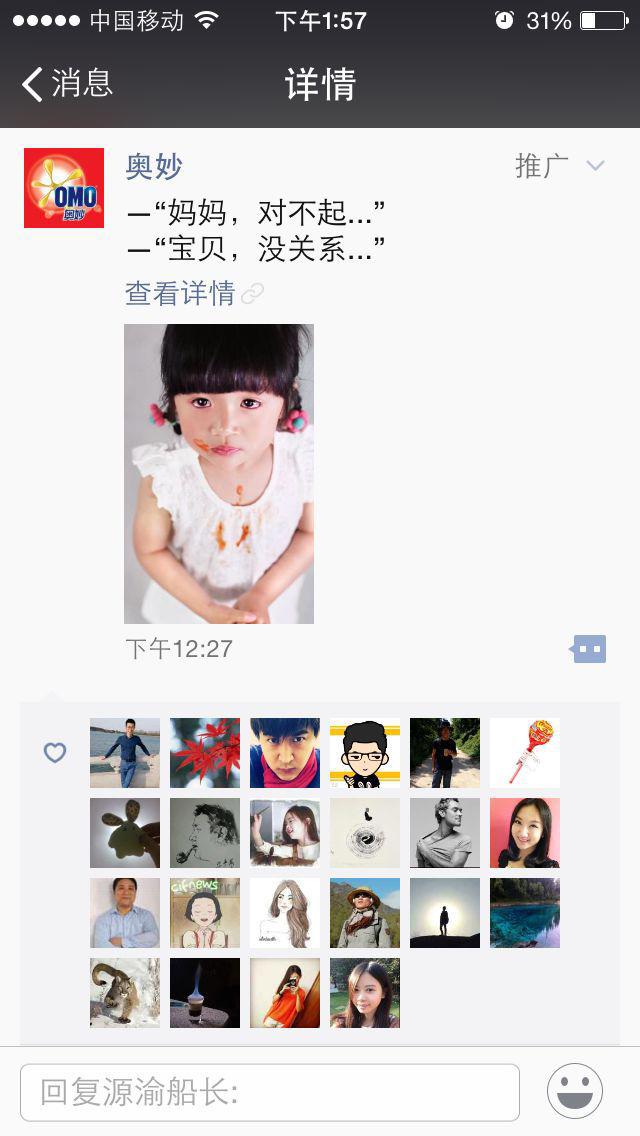Open the emoji picker smiley
The image size is (640, 1136).
click(x=575, y=1091)
